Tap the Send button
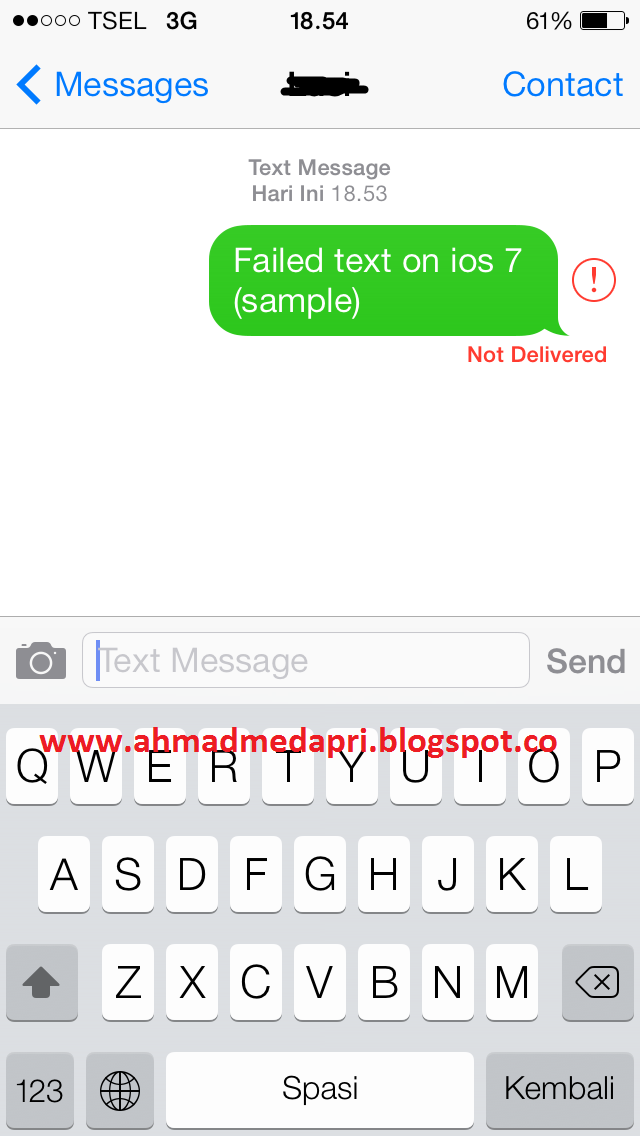The image size is (640, 1136). click(586, 661)
